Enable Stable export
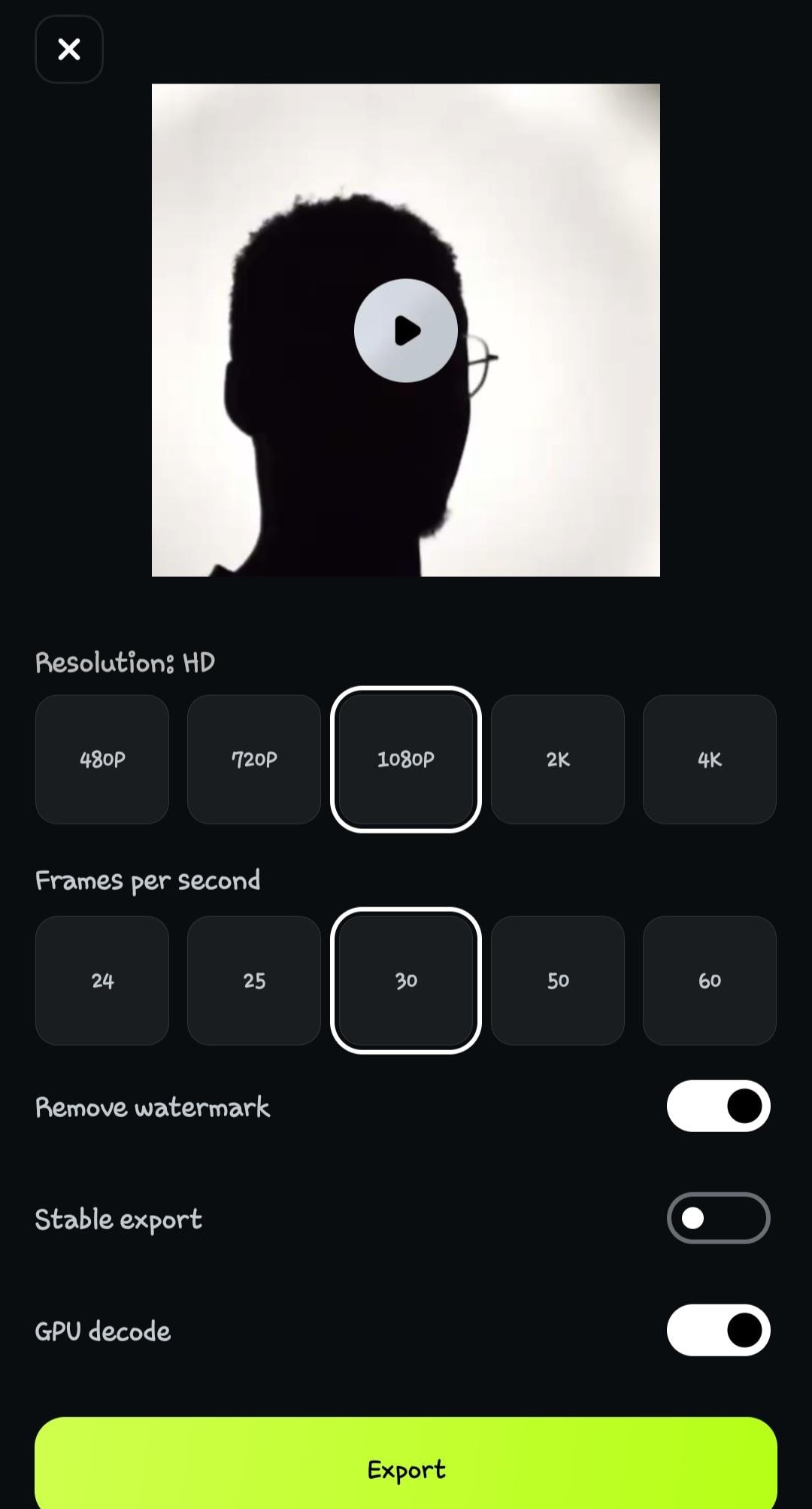The height and width of the screenshot is (1509, 812). click(x=718, y=1218)
